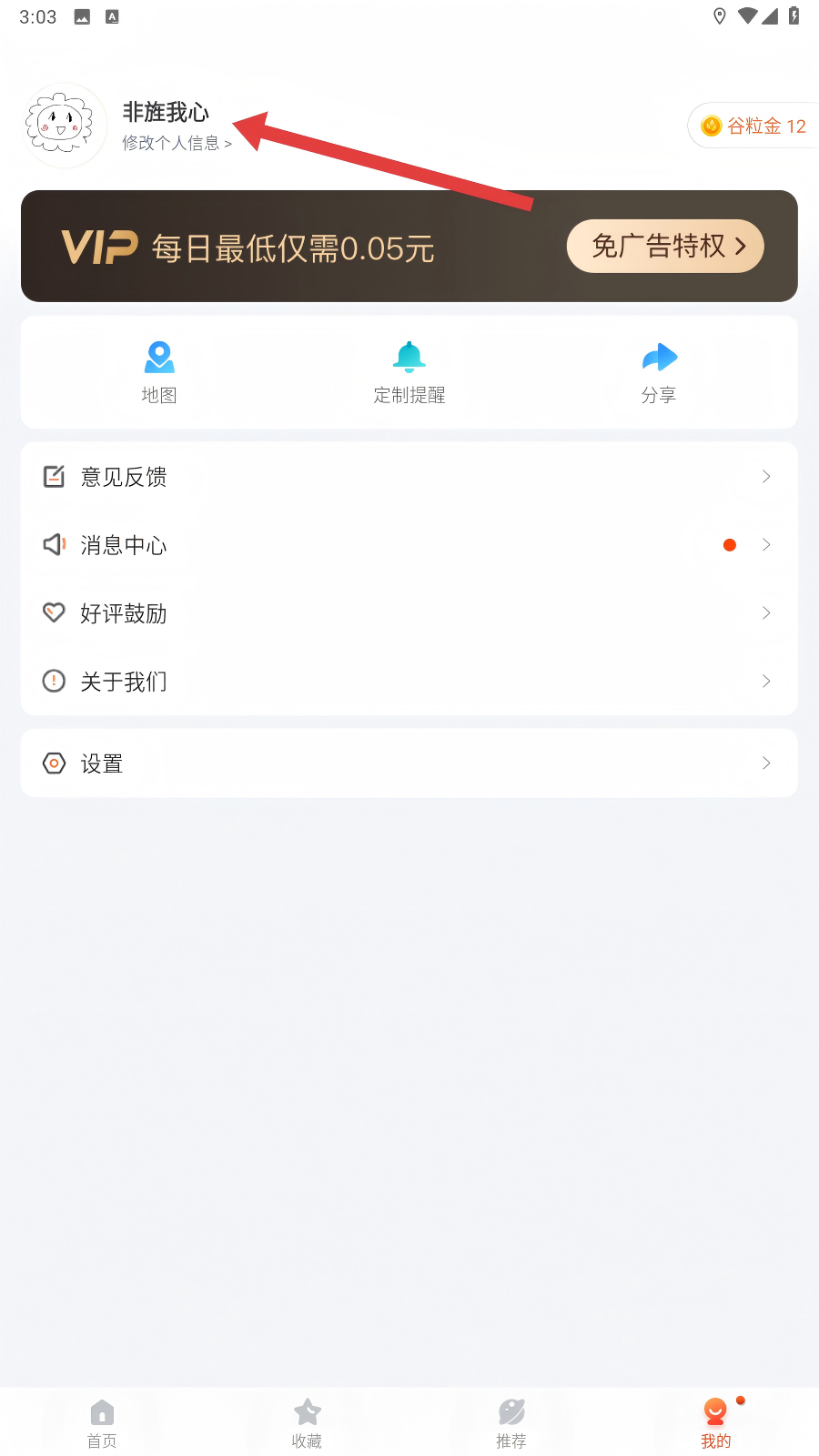
Task: Open 定制提醒 custom reminders
Action: pyautogui.click(x=409, y=371)
